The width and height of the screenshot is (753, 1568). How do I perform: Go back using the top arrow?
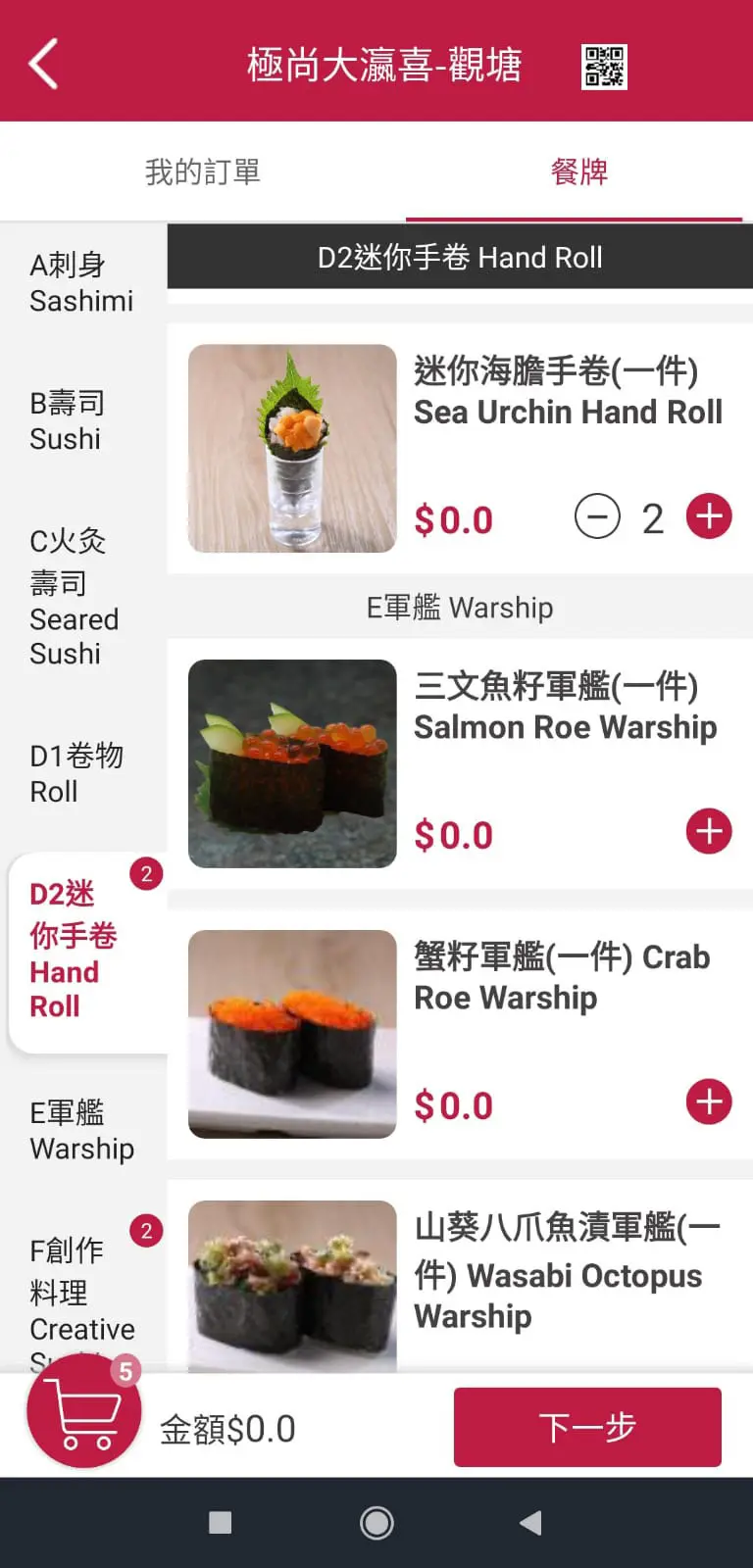pyautogui.click(x=44, y=65)
